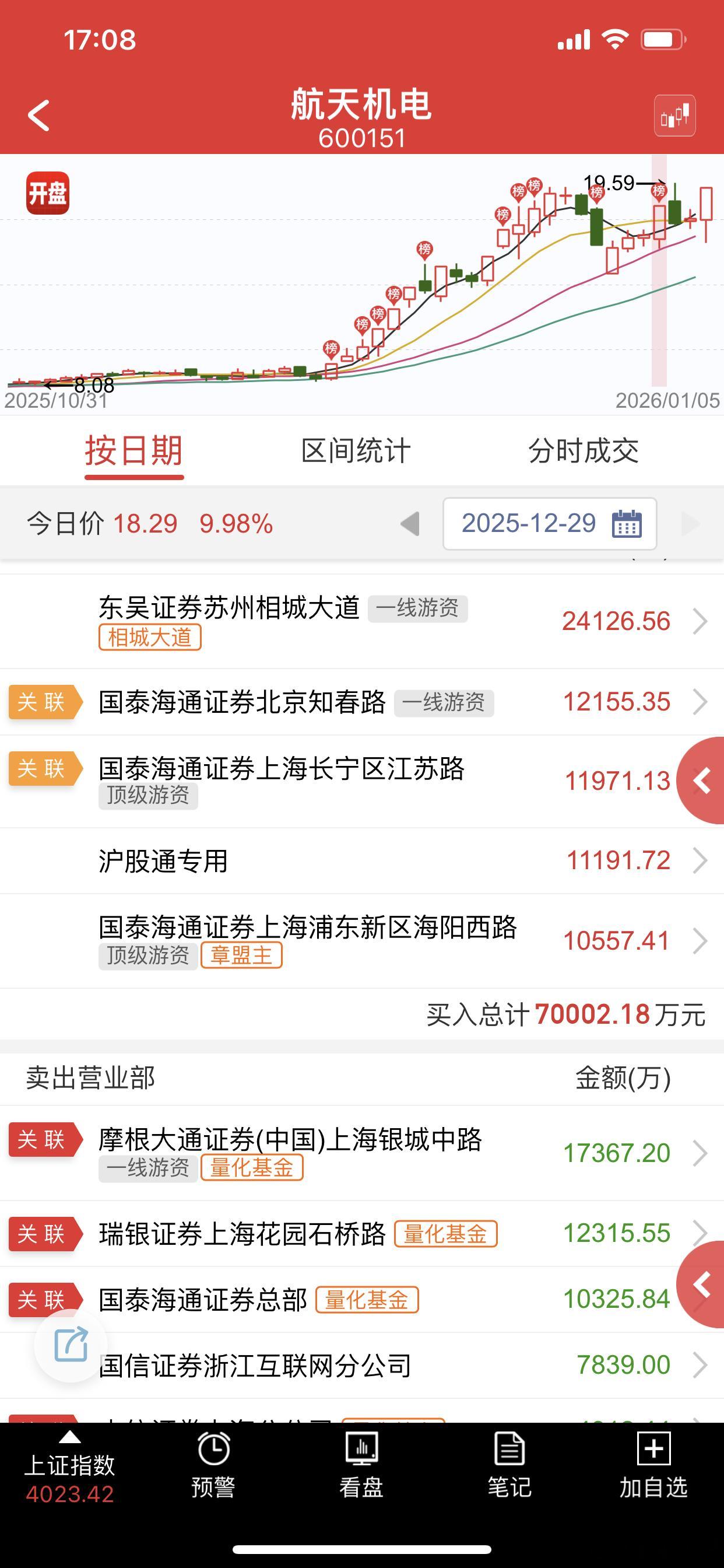724x1568 pixels.
Task: Expand the red side panel handle
Action: click(704, 782)
